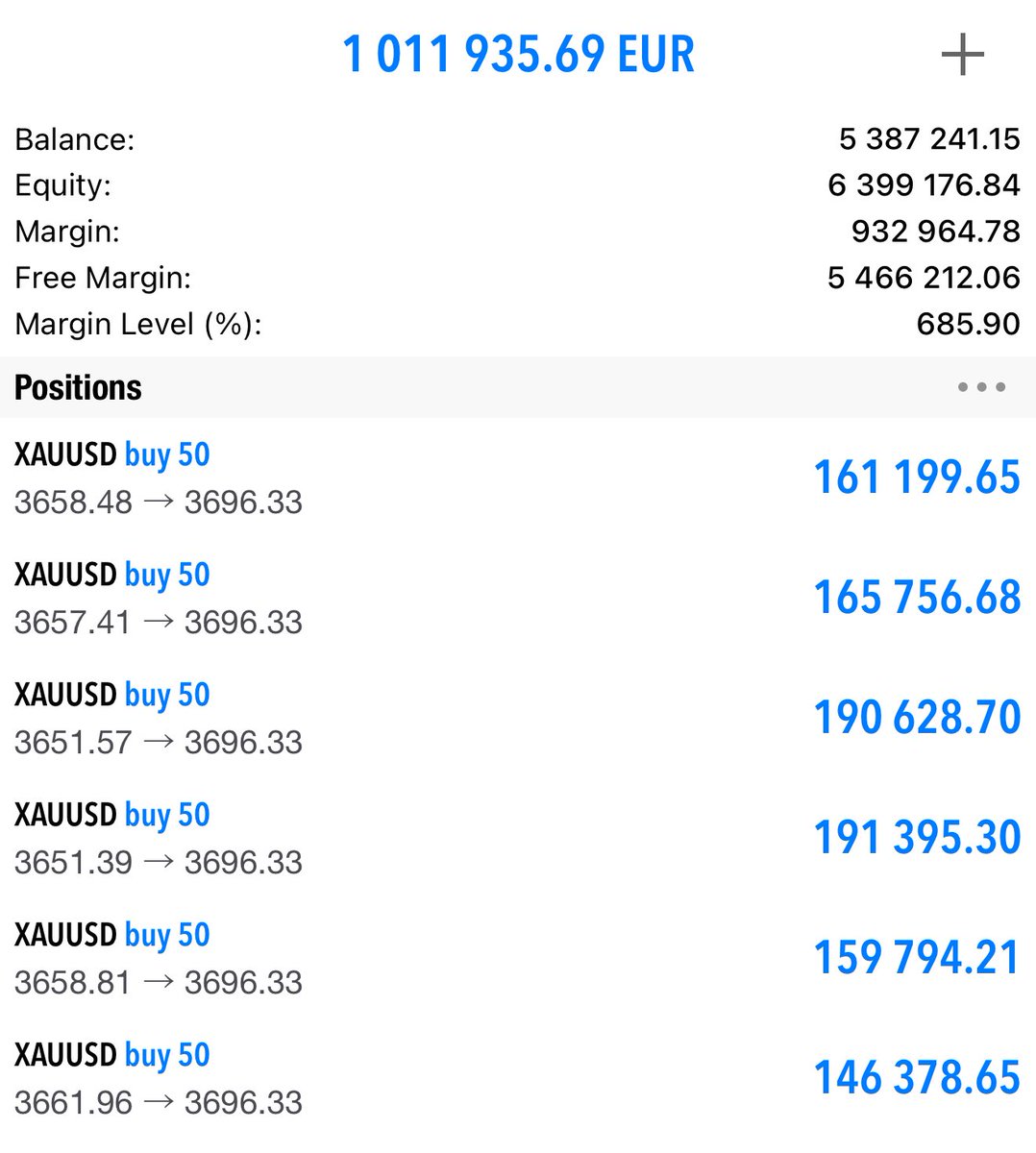Screen dimensions: 1036x1153
Task: Open the Positions three-dot menu
Action: coord(981,387)
